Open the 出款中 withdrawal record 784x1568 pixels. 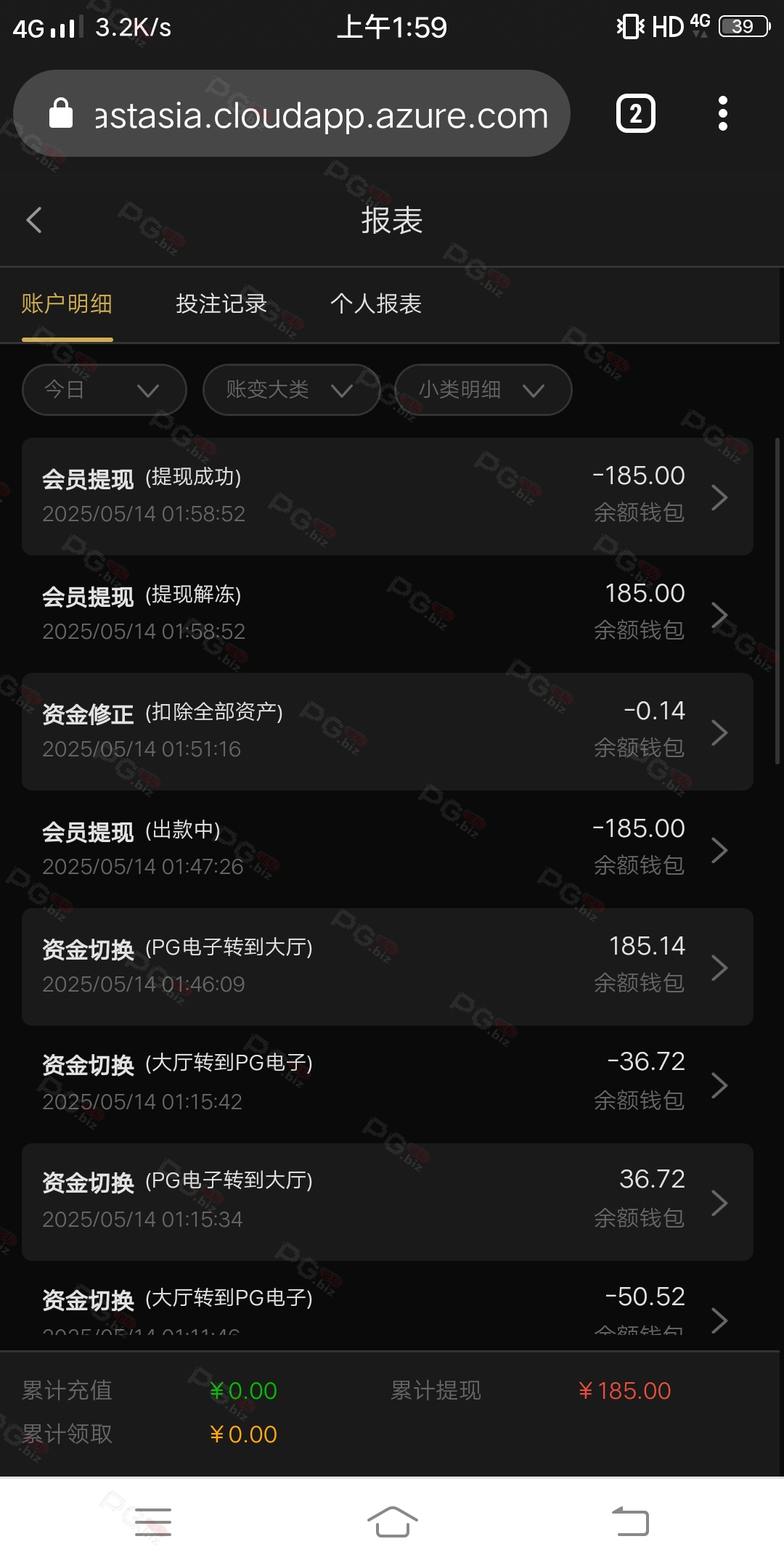[x=388, y=849]
